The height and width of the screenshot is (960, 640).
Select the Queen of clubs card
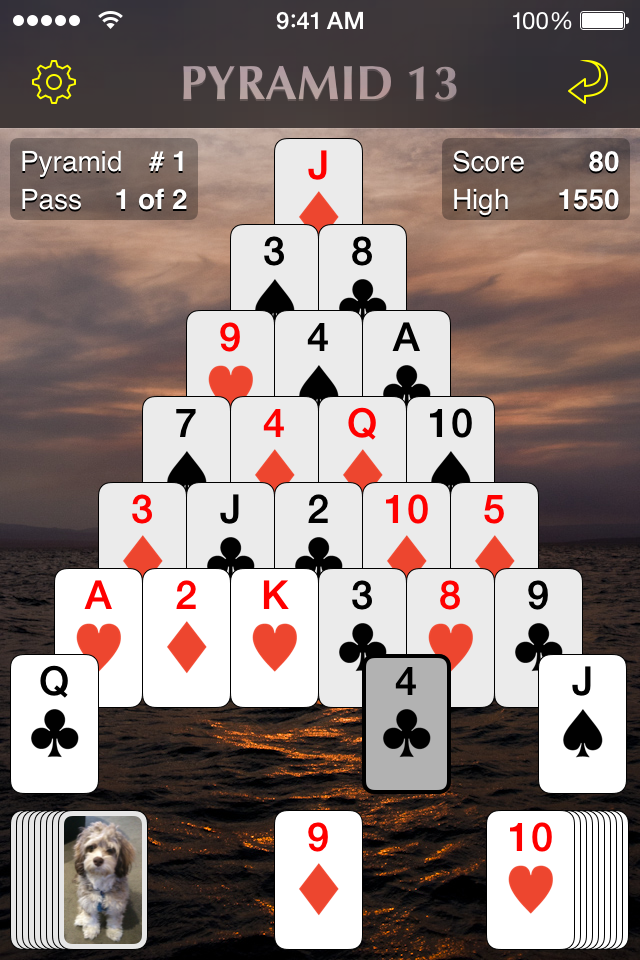54,722
